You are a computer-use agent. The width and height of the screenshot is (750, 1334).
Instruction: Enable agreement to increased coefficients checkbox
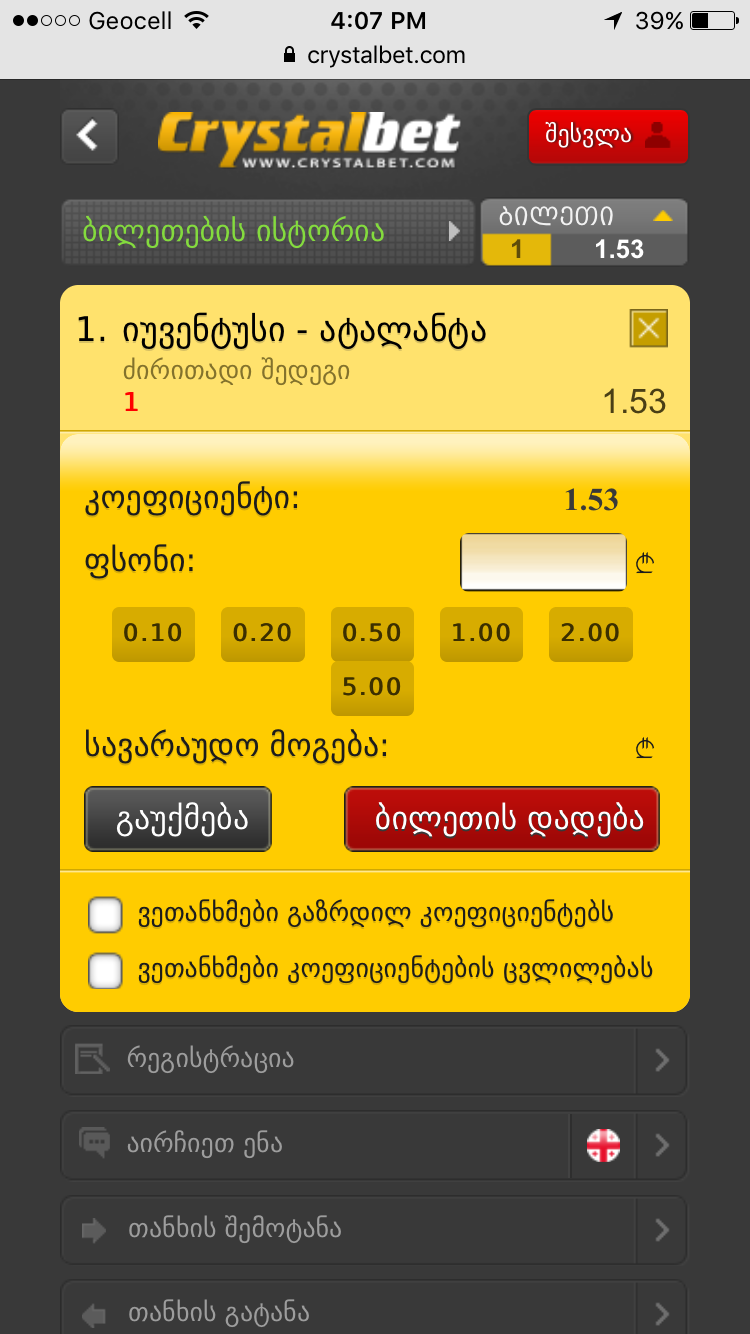pyautogui.click(x=105, y=915)
